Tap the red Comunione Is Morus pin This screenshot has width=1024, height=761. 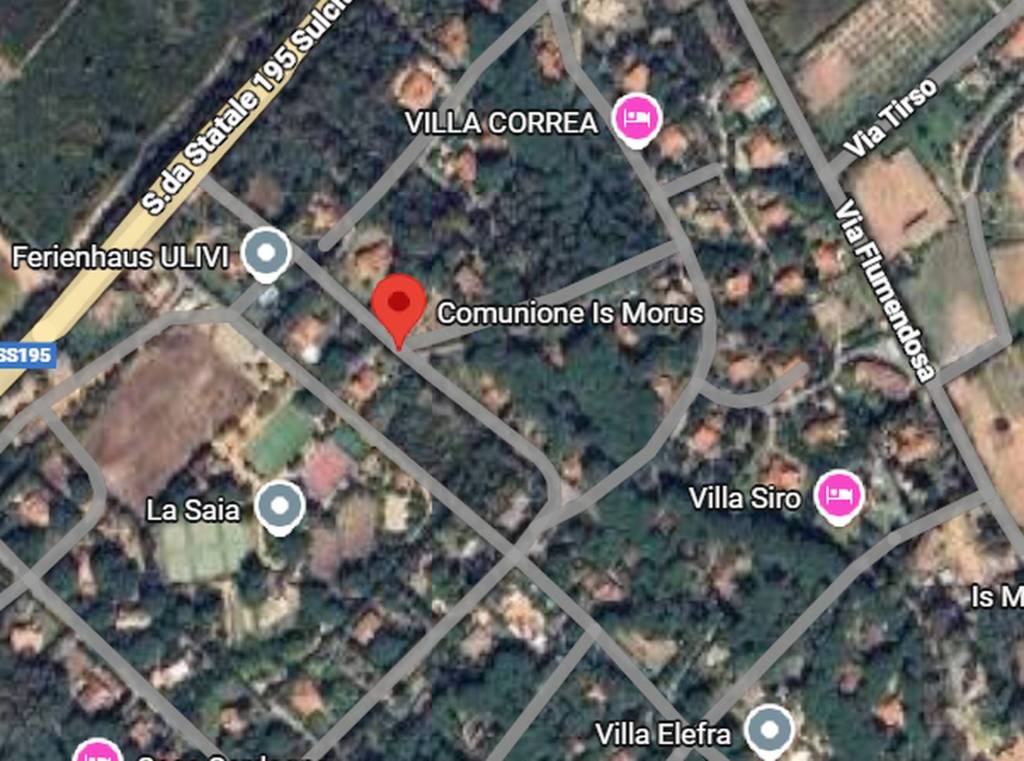(399, 303)
